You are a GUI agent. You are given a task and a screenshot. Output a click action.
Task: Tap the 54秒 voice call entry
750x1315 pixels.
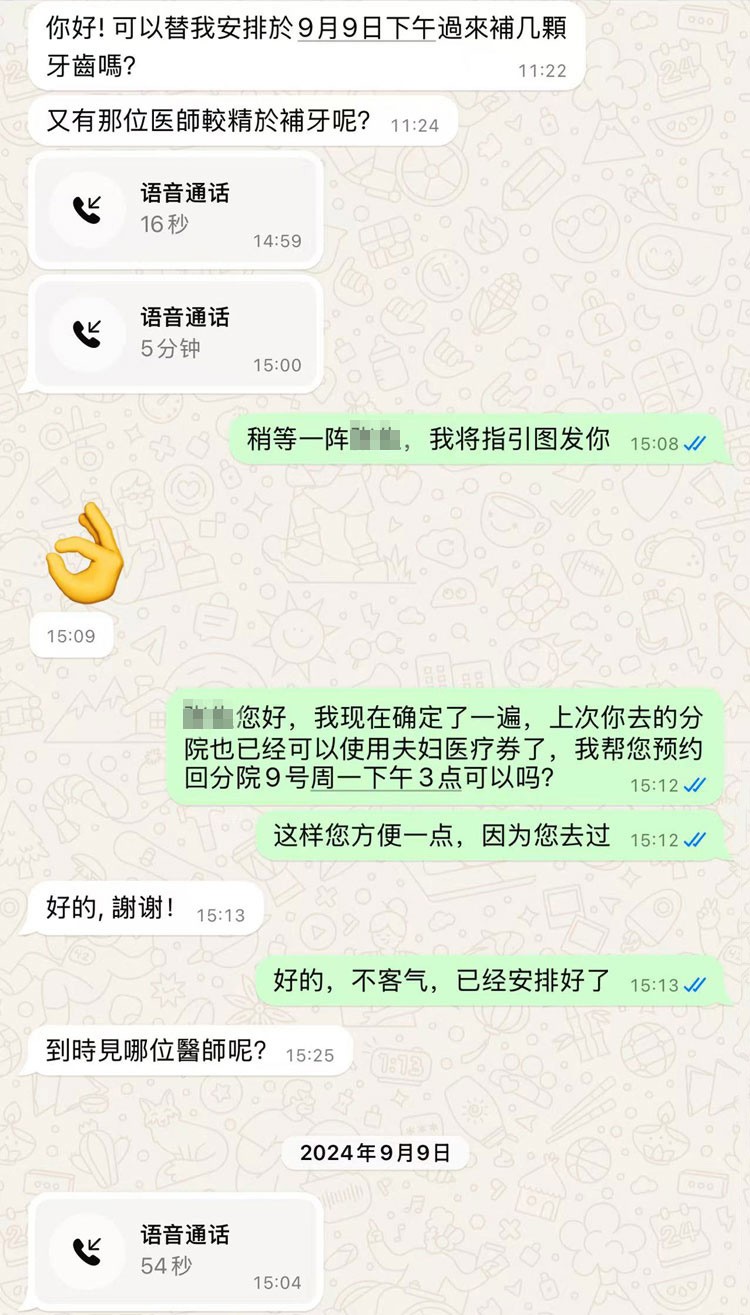(175, 1251)
